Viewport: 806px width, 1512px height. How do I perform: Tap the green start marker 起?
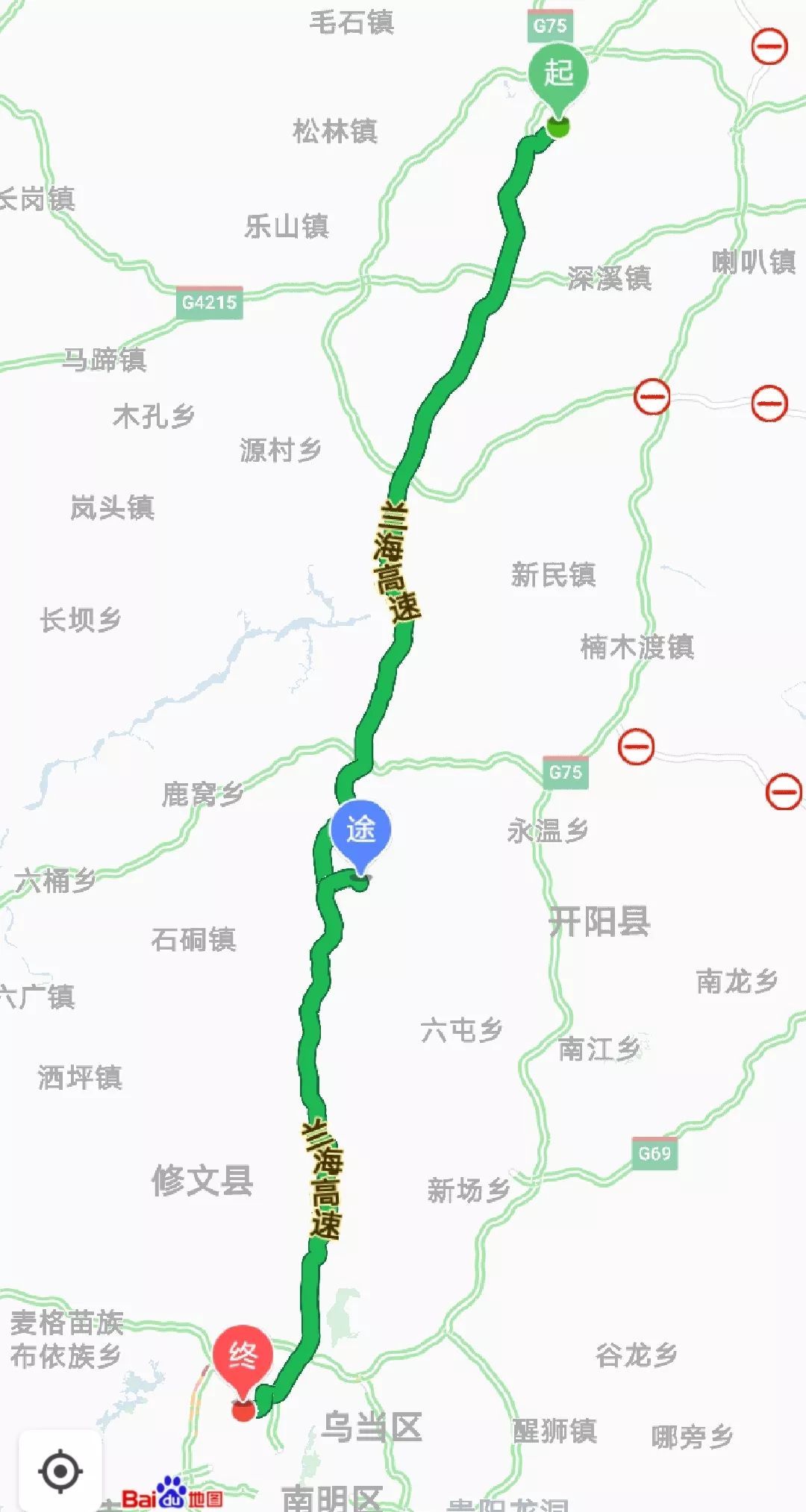(557, 74)
